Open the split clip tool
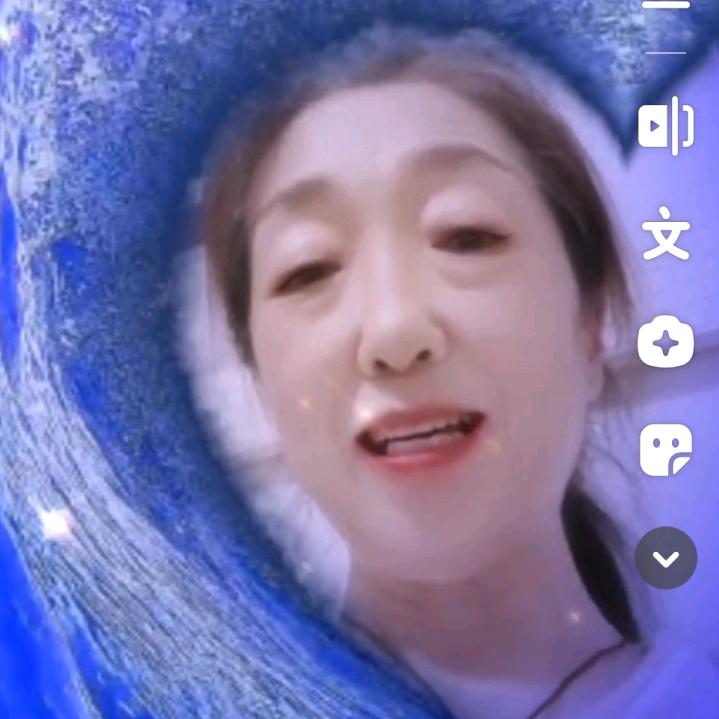Screen dimensions: 719x719 [666, 126]
